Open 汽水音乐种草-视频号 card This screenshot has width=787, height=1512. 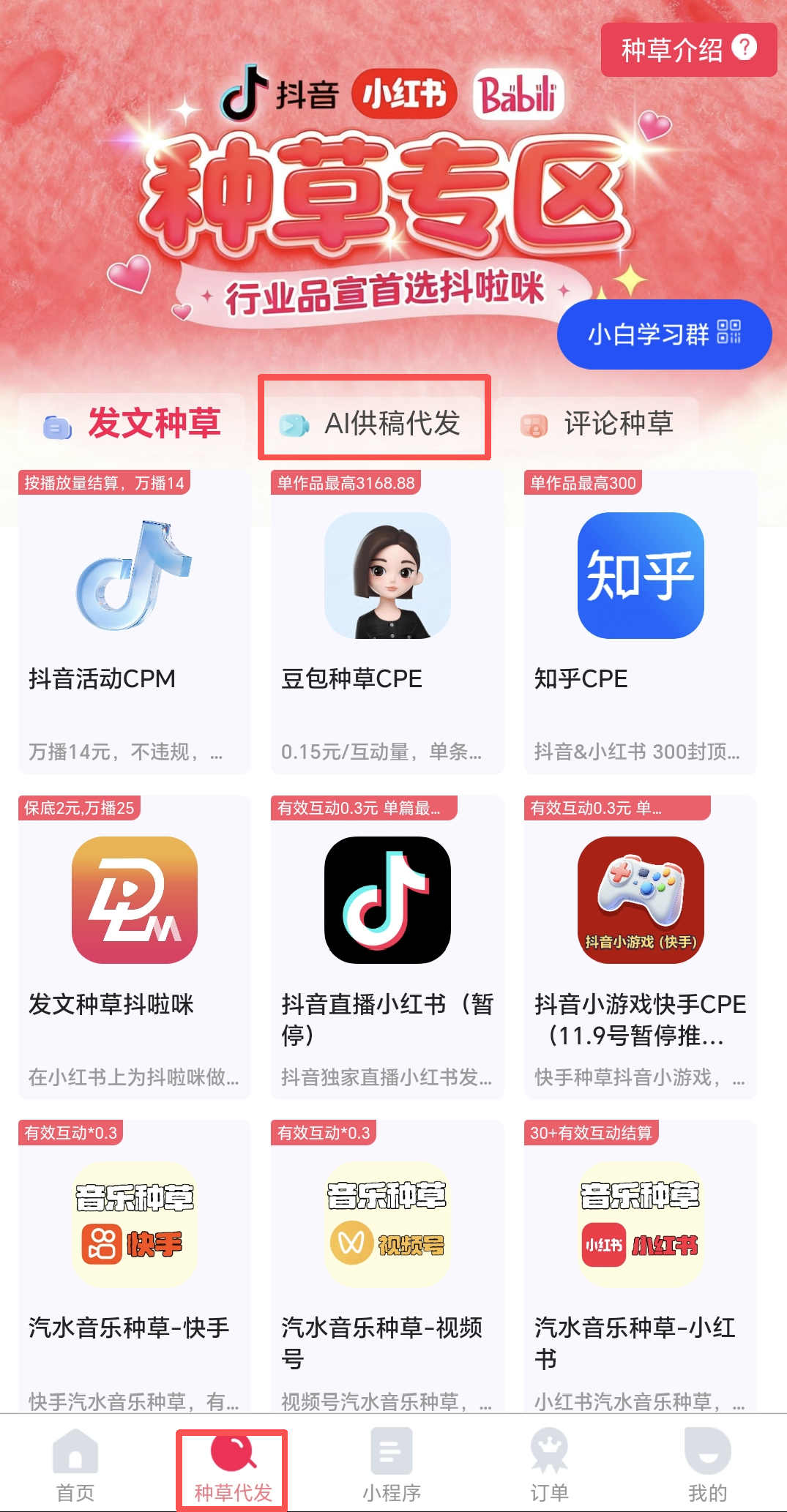click(x=387, y=1266)
